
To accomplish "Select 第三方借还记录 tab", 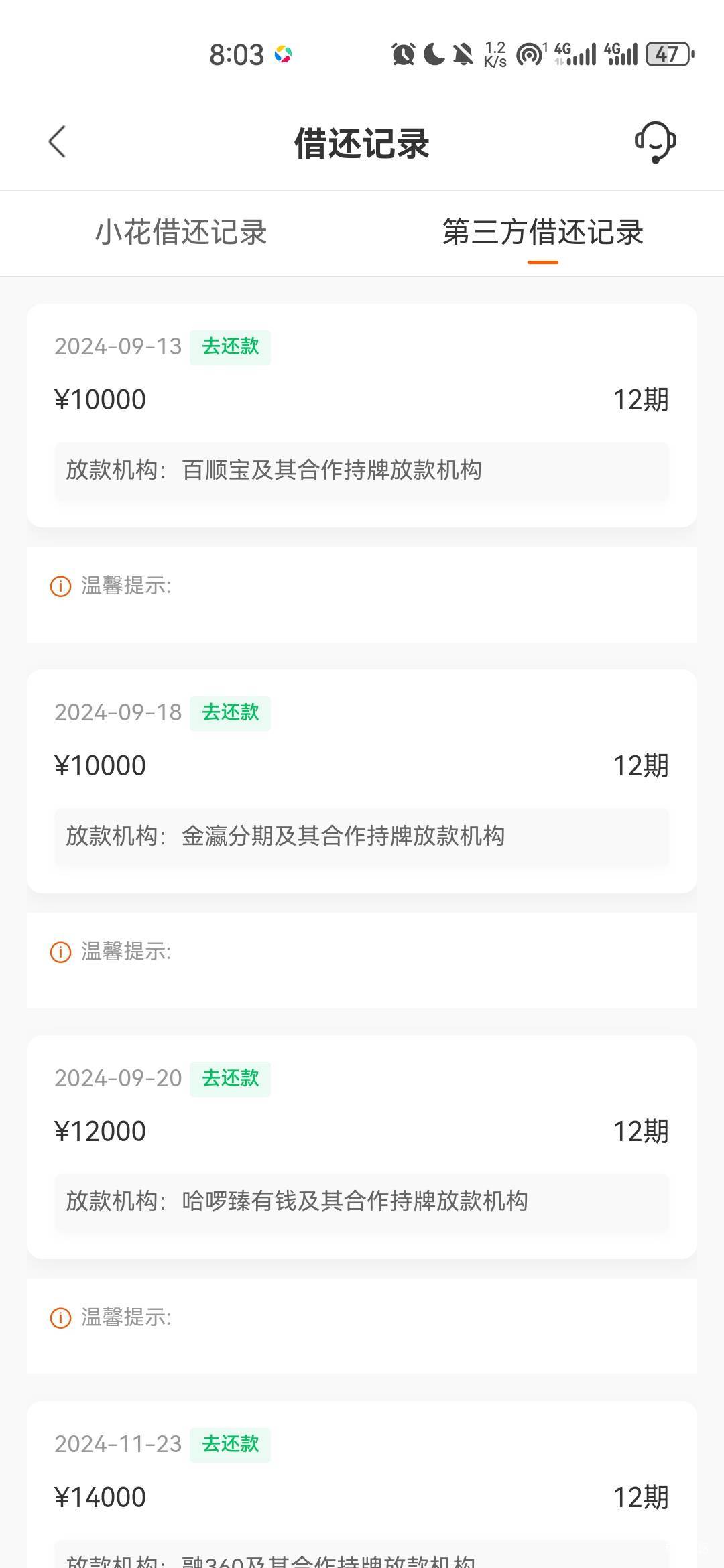I will [543, 233].
